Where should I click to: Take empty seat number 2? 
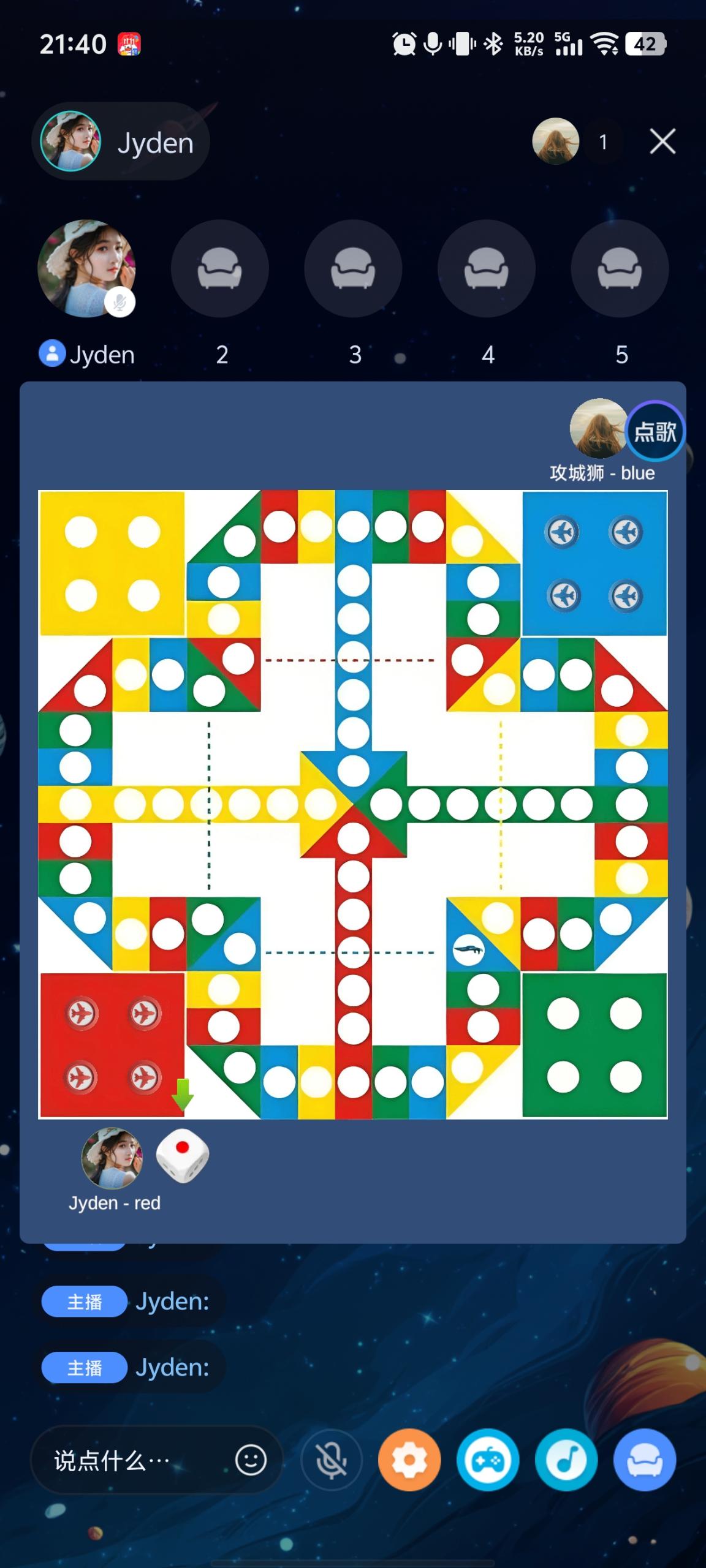pyautogui.click(x=219, y=268)
